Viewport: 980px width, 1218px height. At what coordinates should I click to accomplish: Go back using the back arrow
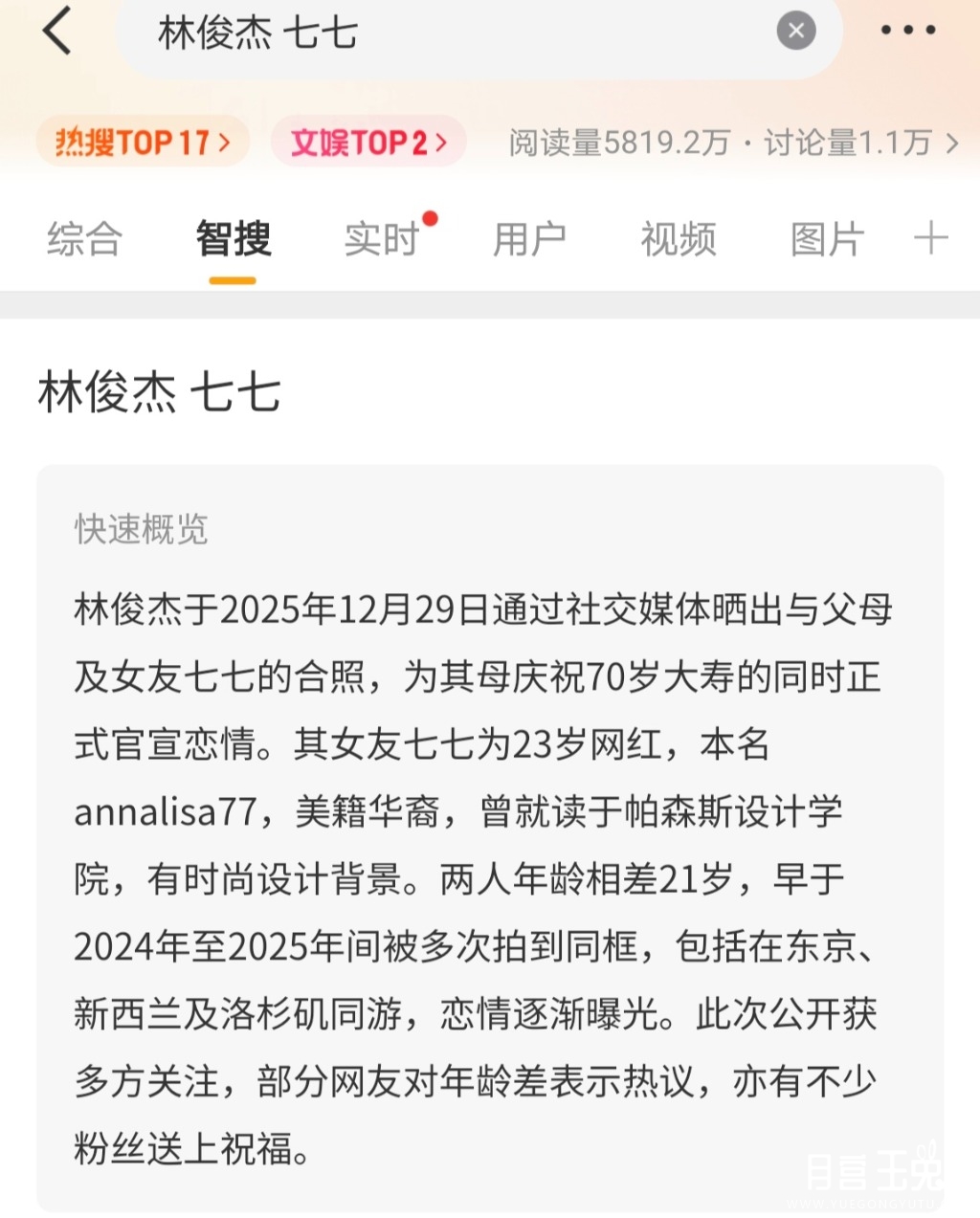pos(57,31)
